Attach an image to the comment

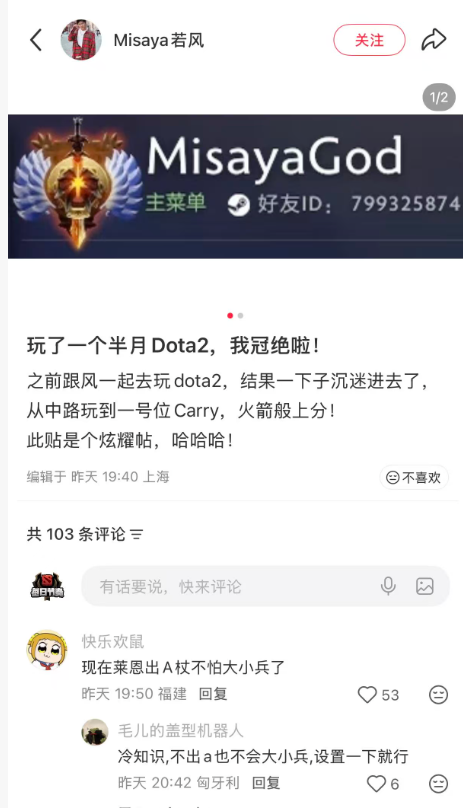pos(425,586)
